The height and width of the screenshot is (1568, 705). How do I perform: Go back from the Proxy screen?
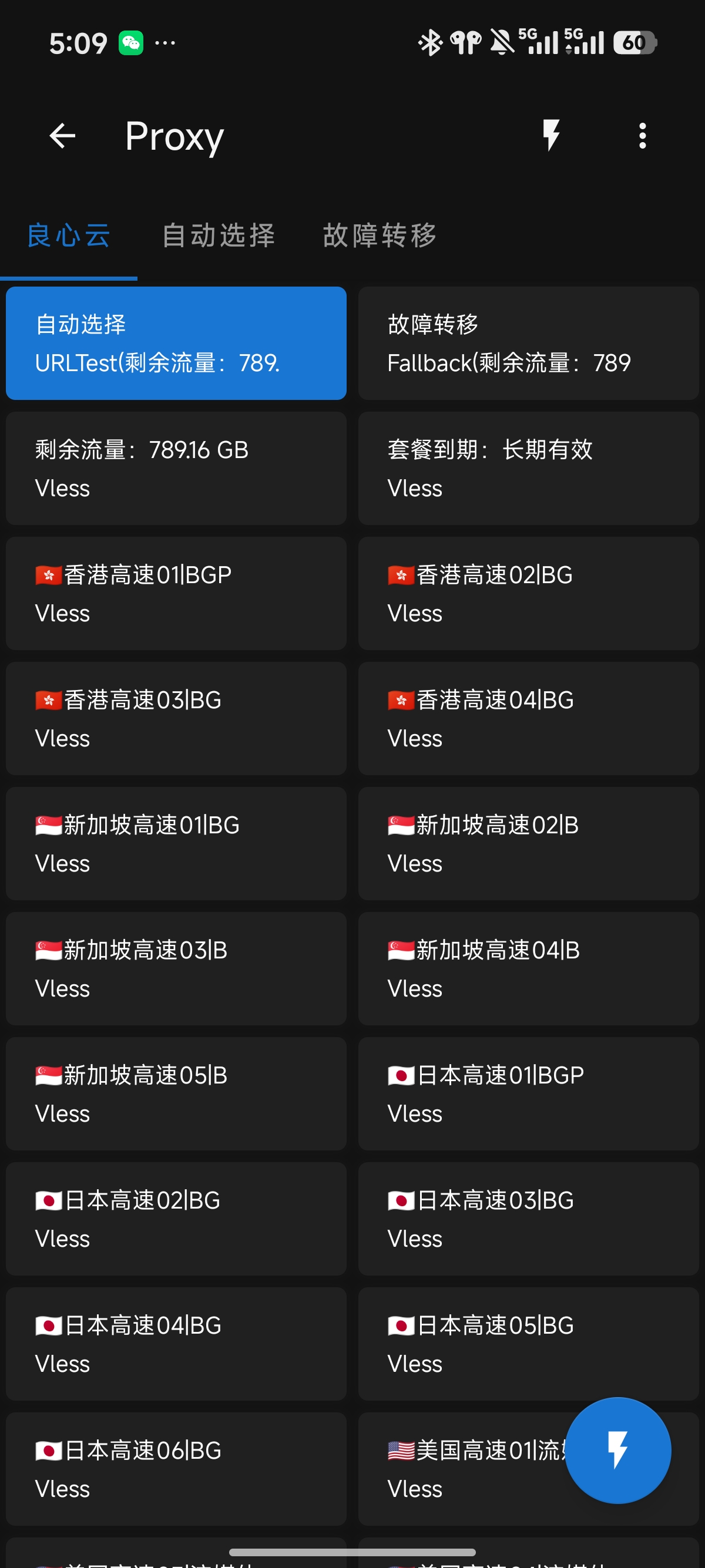[63, 136]
